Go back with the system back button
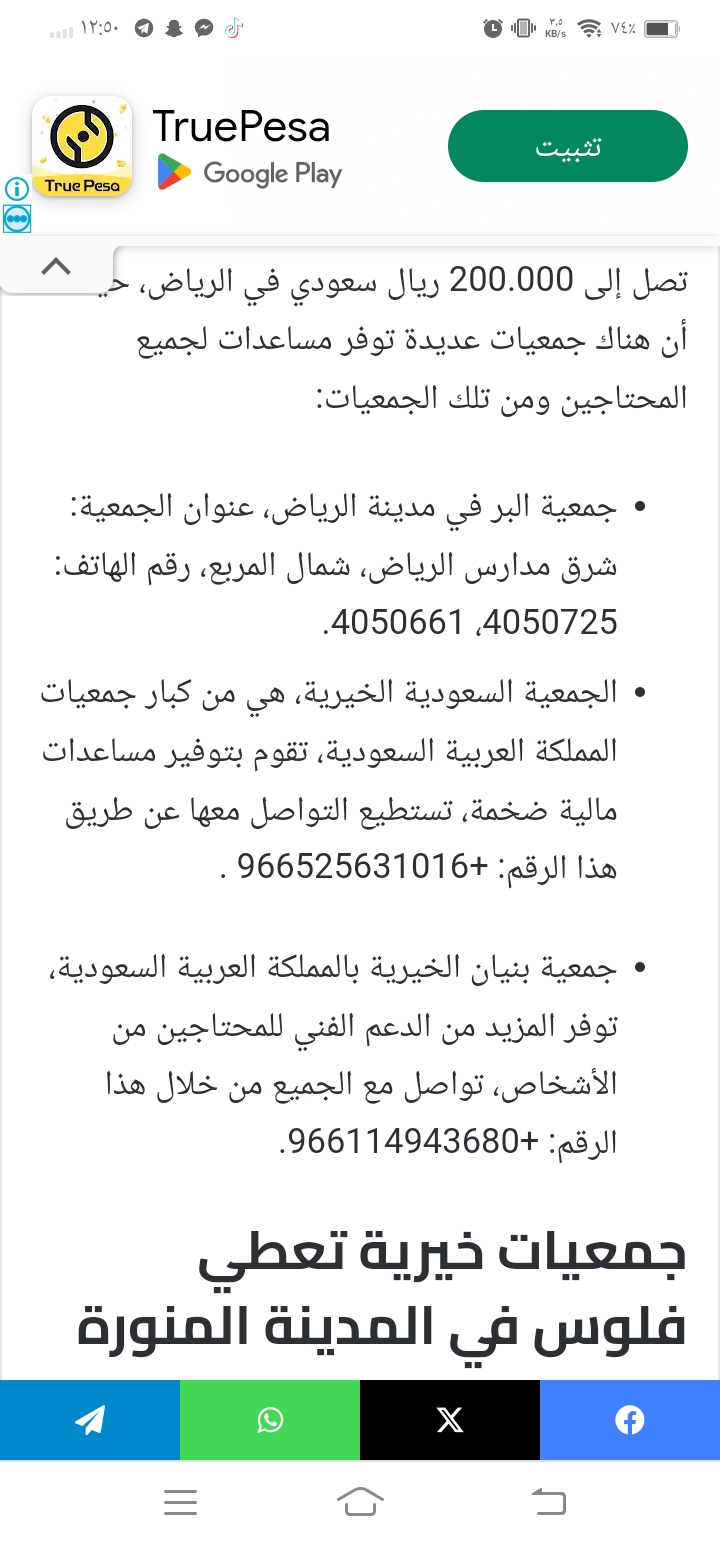 click(548, 1501)
